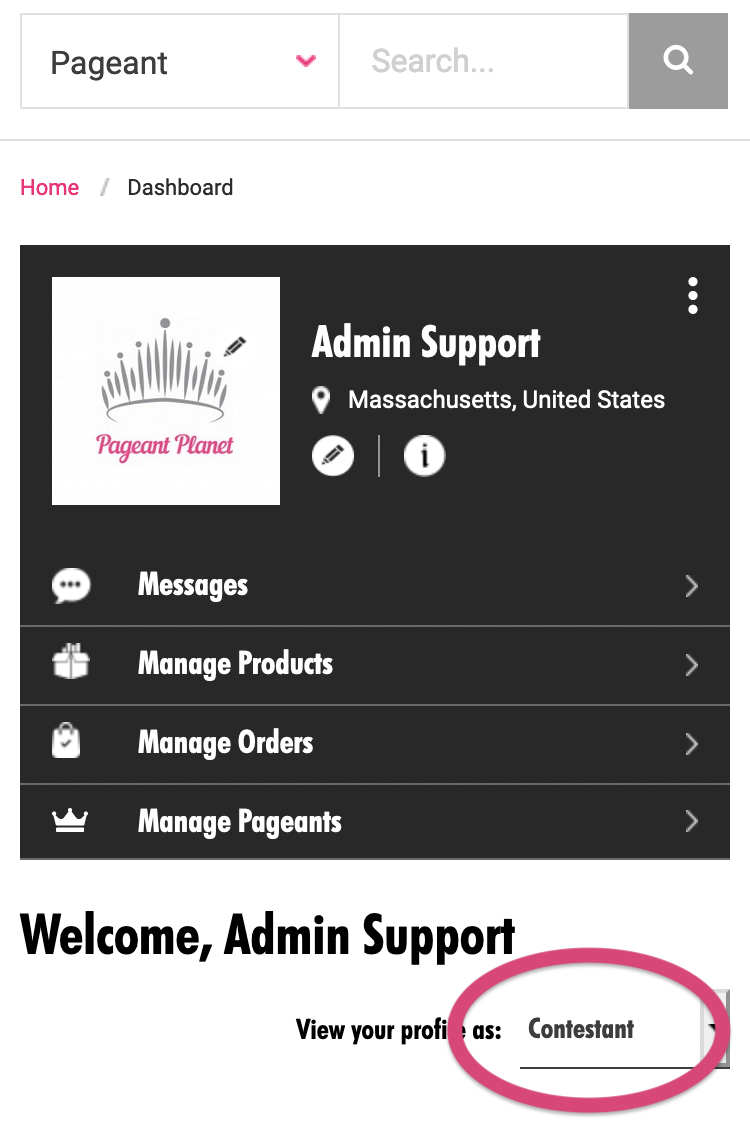Image resolution: width=750 pixels, height=1126 pixels.
Task: Open the profile info icon
Action: point(424,456)
